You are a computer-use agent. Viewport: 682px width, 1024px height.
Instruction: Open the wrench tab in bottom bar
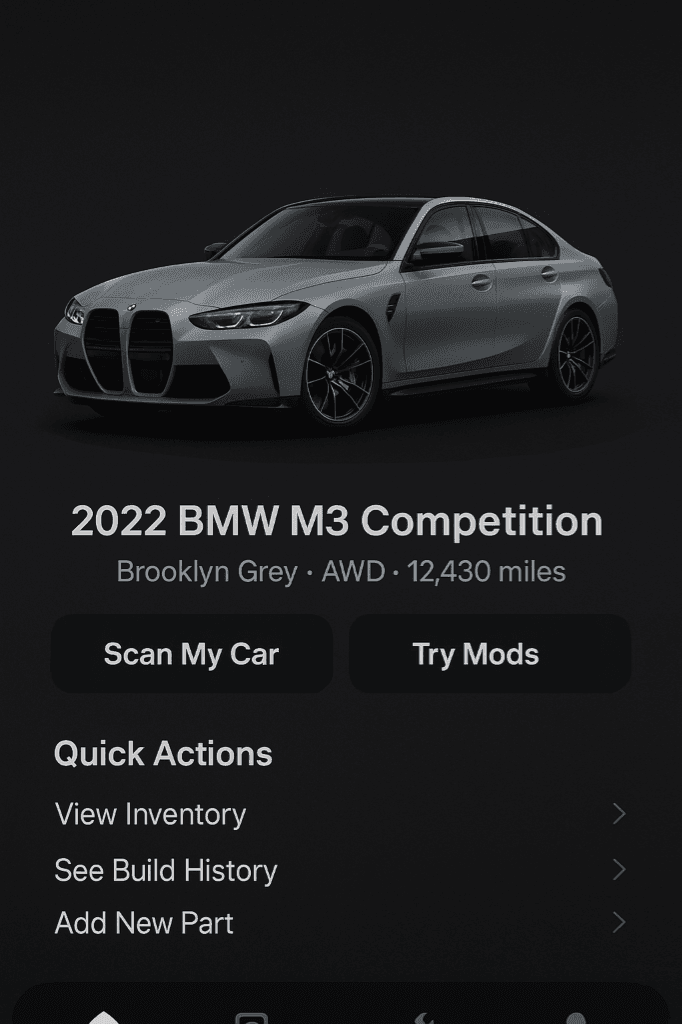point(424,1016)
